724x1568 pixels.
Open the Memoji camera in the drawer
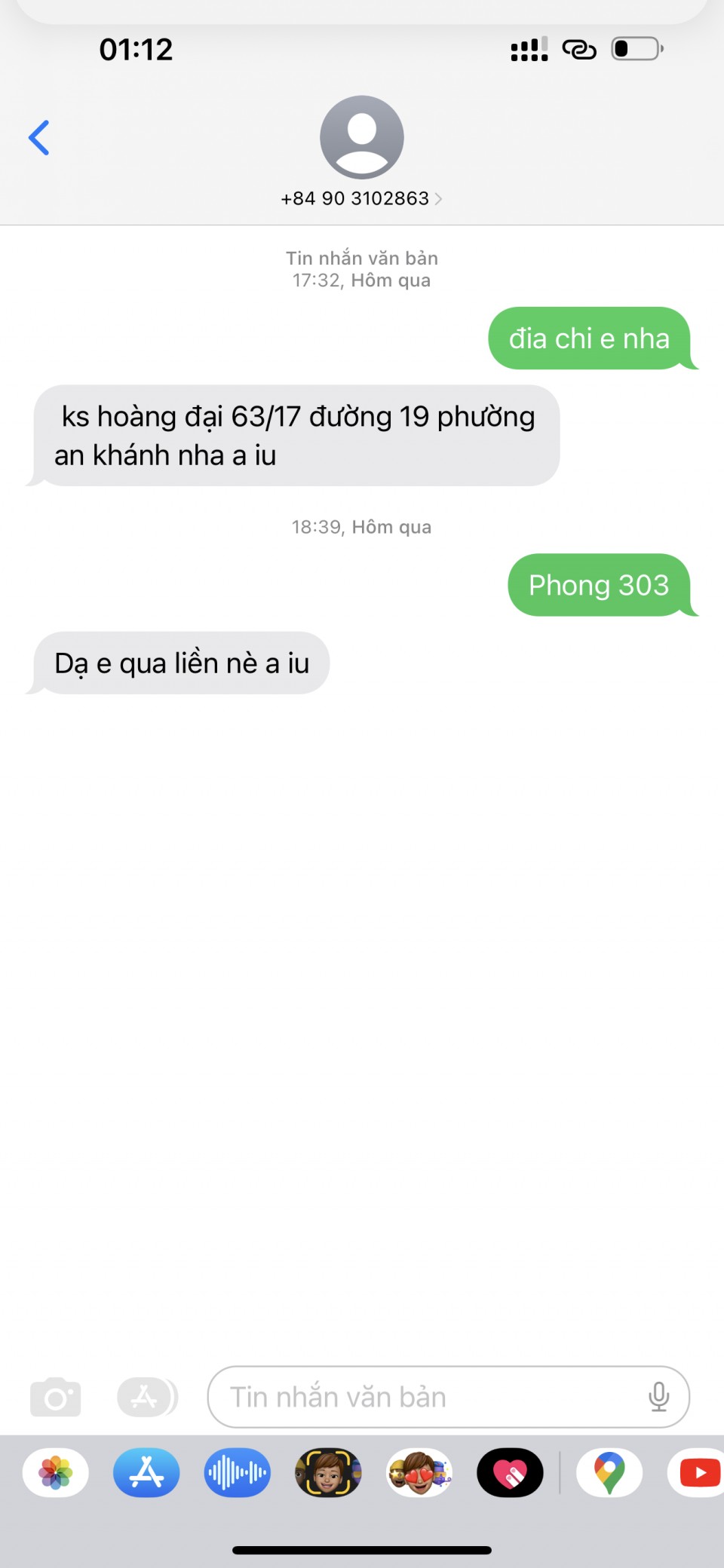click(328, 1472)
